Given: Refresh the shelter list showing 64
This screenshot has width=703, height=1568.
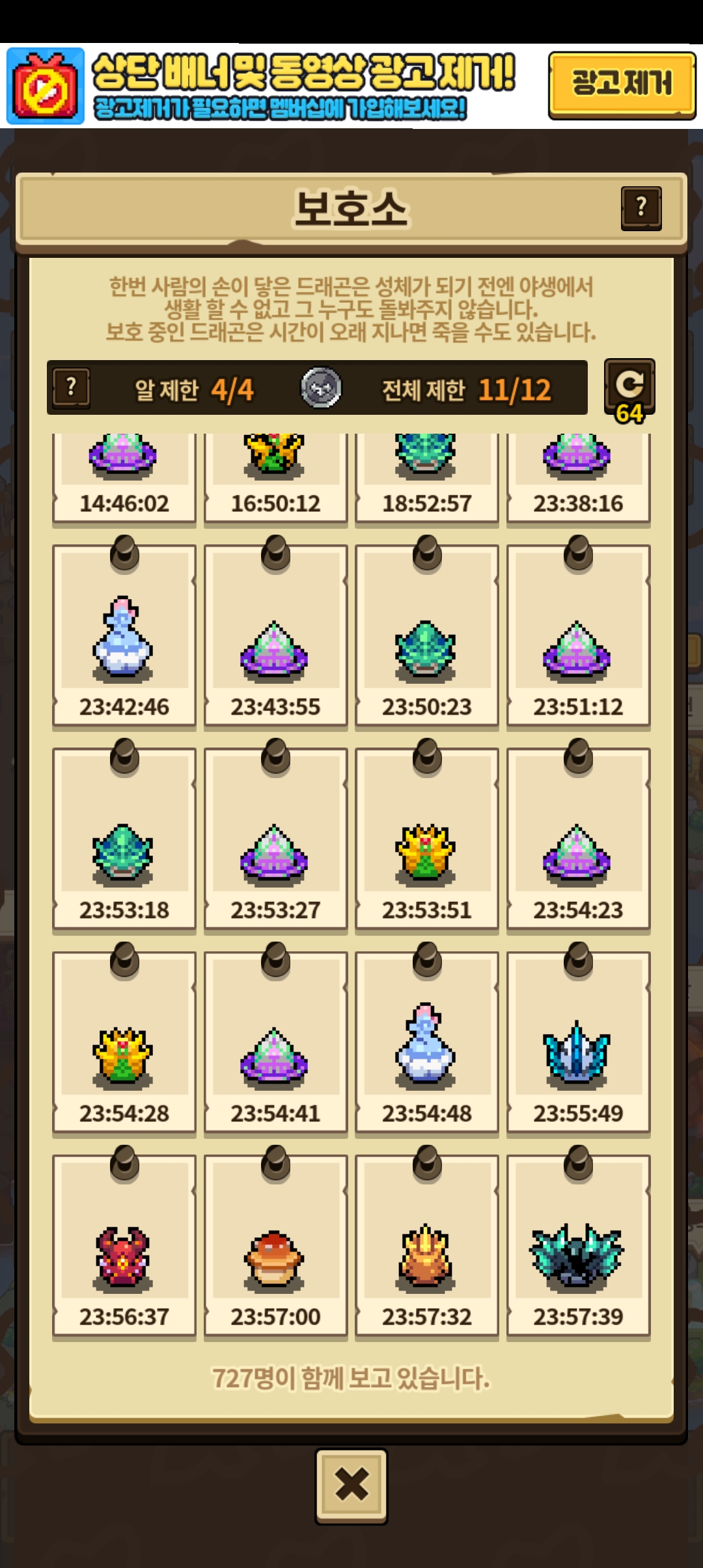Looking at the screenshot, I should pyautogui.click(x=629, y=391).
